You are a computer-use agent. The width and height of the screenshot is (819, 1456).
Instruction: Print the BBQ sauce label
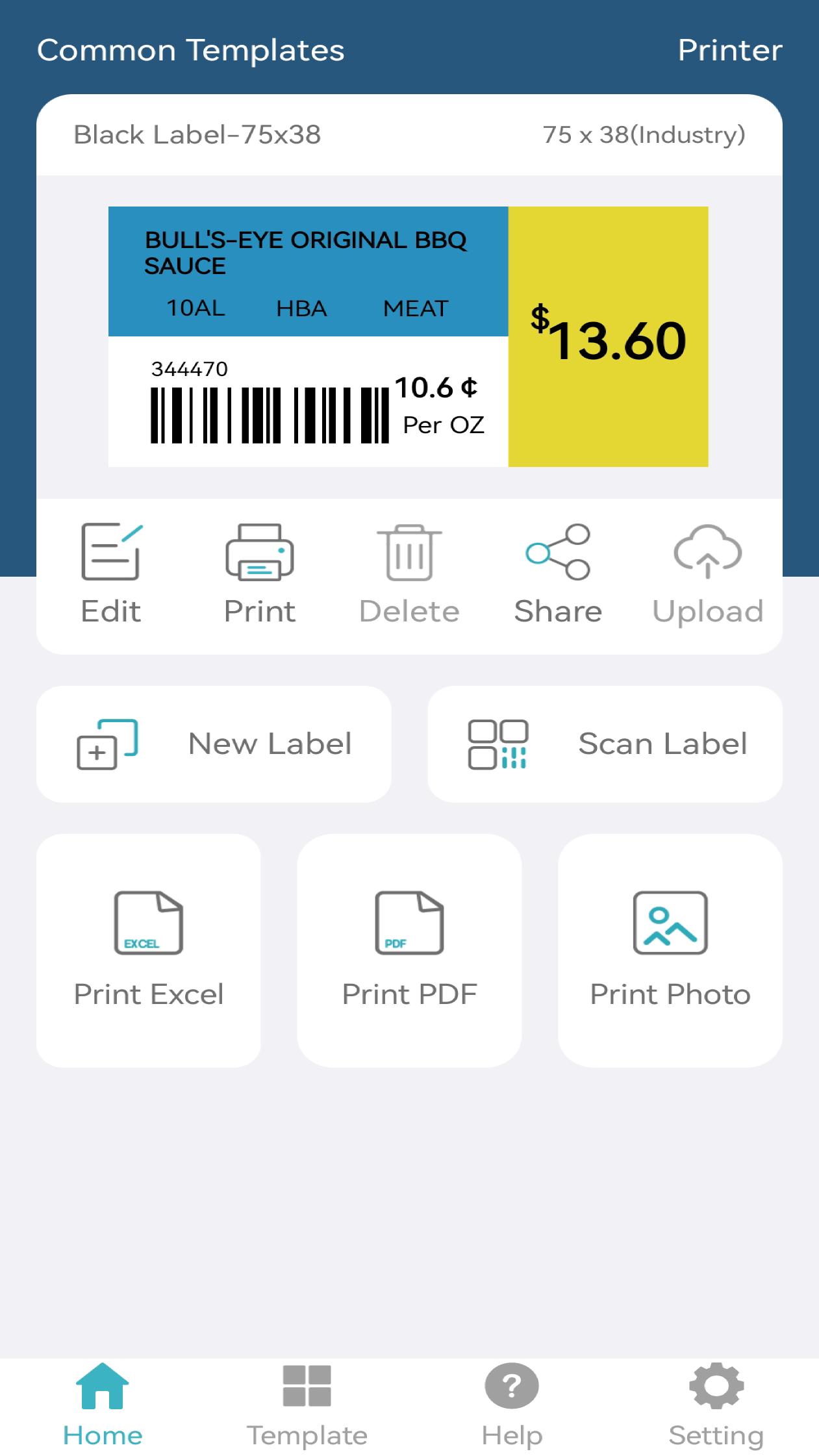click(260, 573)
